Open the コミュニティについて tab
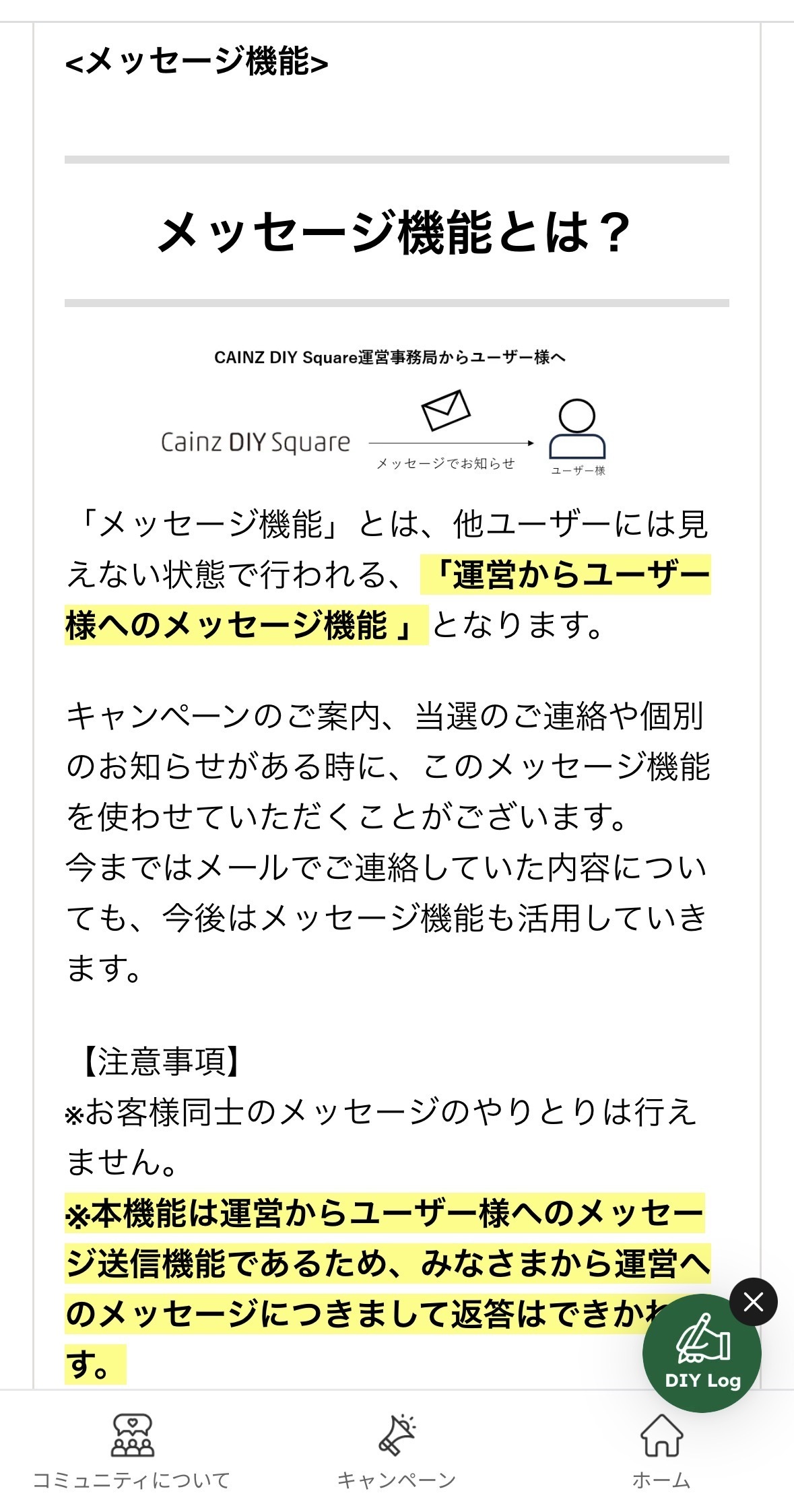 pyautogui.click(x=132, y=1451)
